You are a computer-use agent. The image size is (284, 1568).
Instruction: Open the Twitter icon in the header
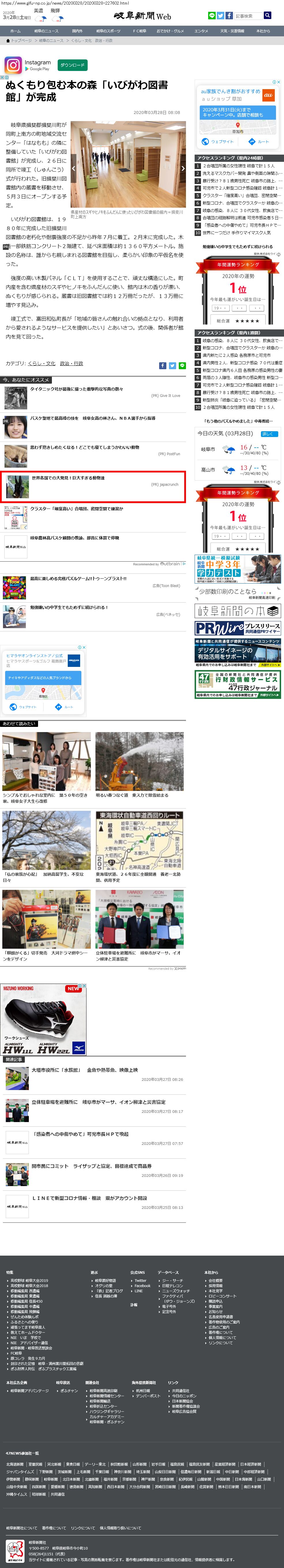click(x=220, y=16)
